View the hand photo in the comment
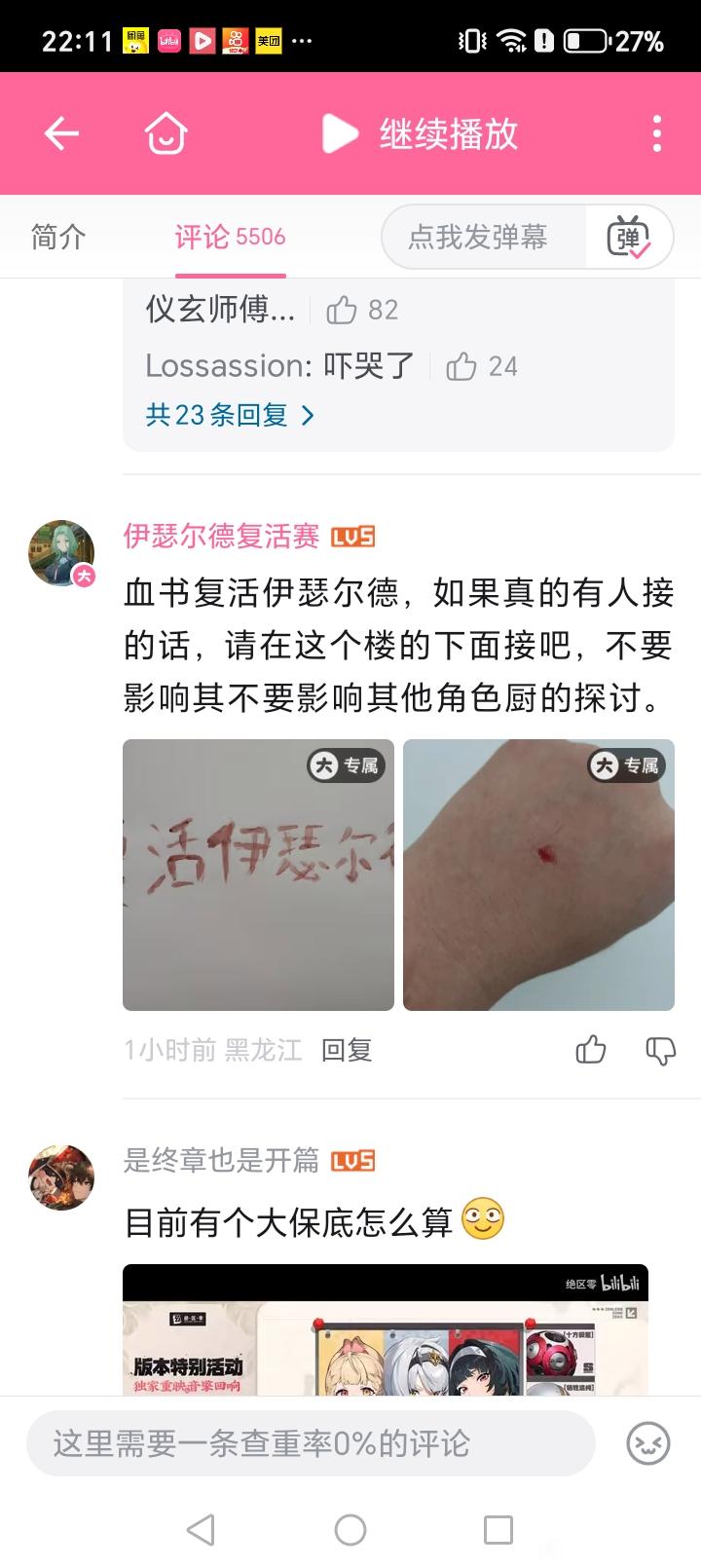 (538, 875)
